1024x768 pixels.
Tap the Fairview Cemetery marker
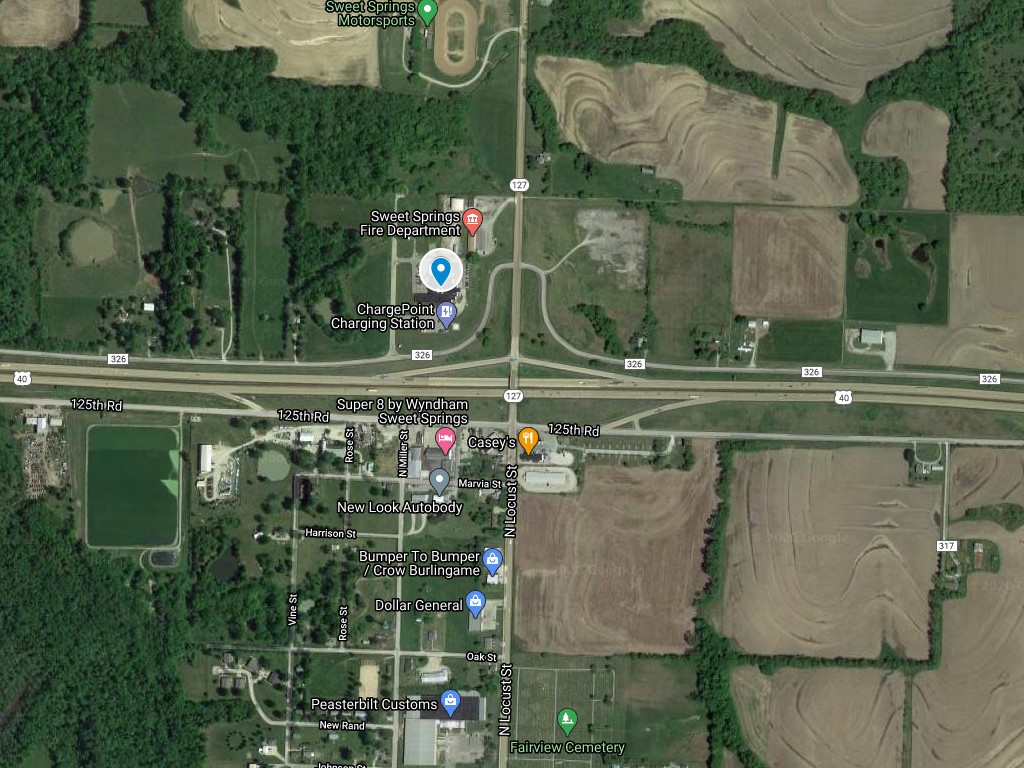[567, 721]
